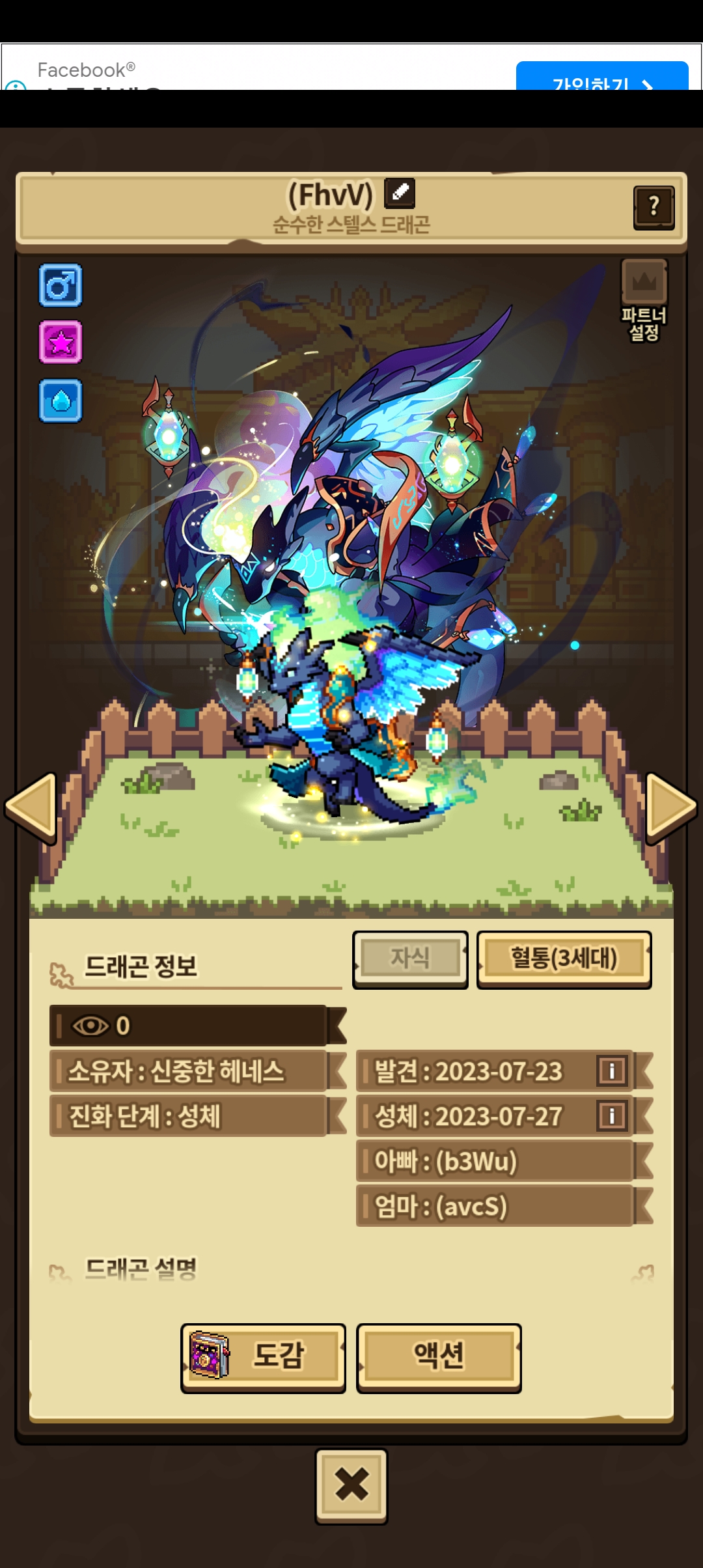Show info for 성체 date
Viewport: 703px width, 1568px height.
pyautogui.click(x=612, y=1115)
